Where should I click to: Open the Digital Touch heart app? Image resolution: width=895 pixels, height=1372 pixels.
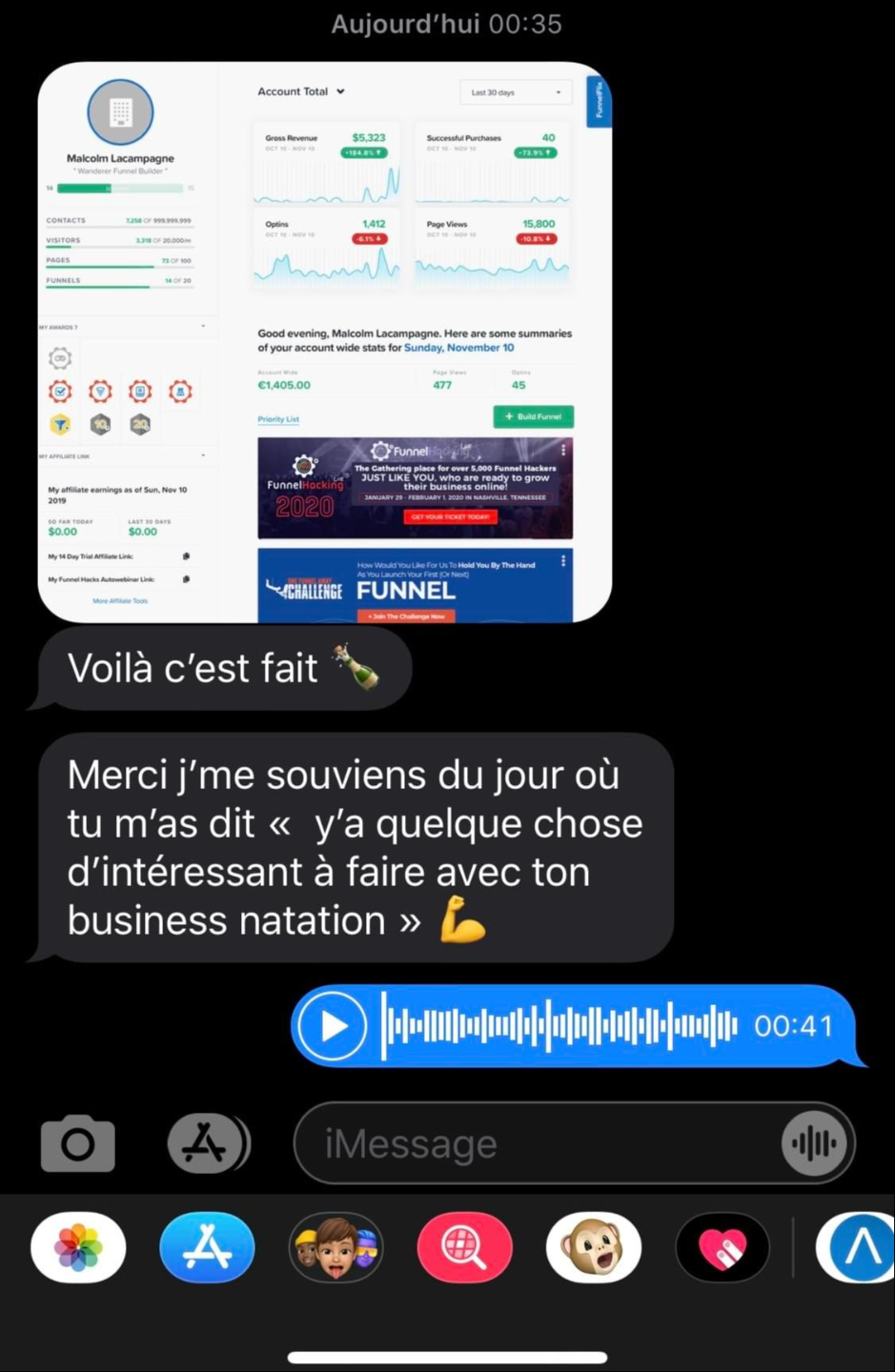point(722,1247)
